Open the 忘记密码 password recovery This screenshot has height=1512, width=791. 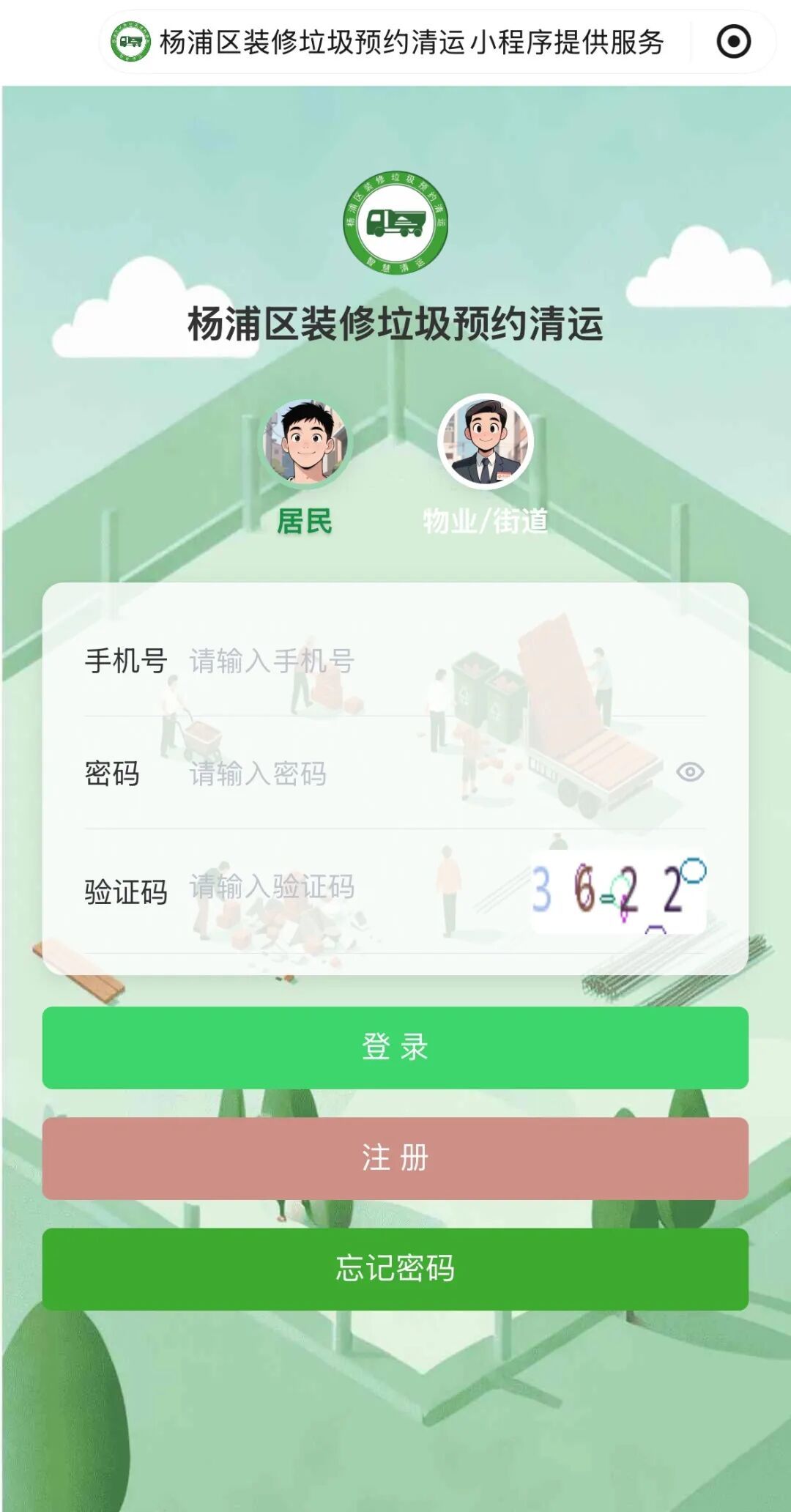point(395,1269)
